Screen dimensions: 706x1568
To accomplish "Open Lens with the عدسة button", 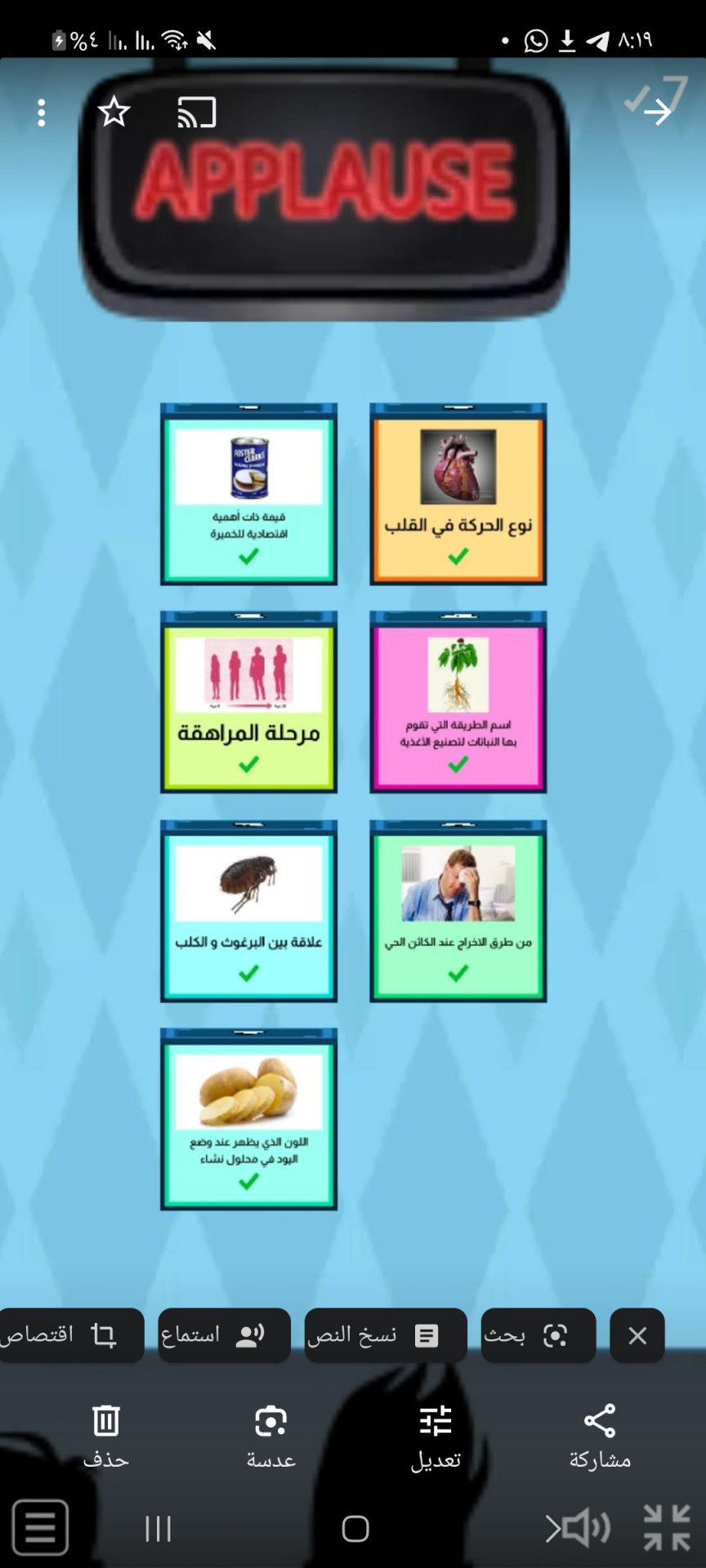I will [270, 1435].
